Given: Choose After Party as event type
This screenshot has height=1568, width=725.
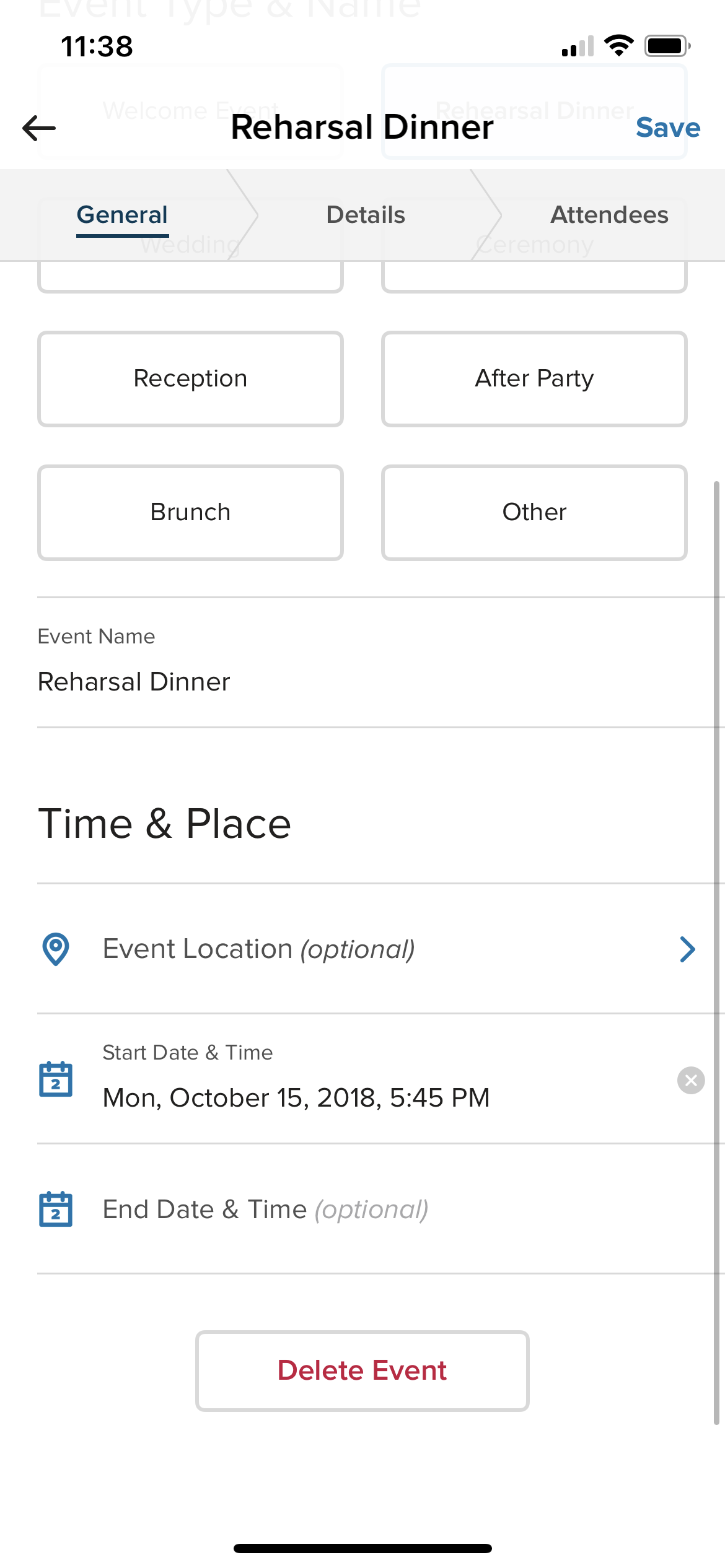Looking at the screenshot, I should [534, 378].
